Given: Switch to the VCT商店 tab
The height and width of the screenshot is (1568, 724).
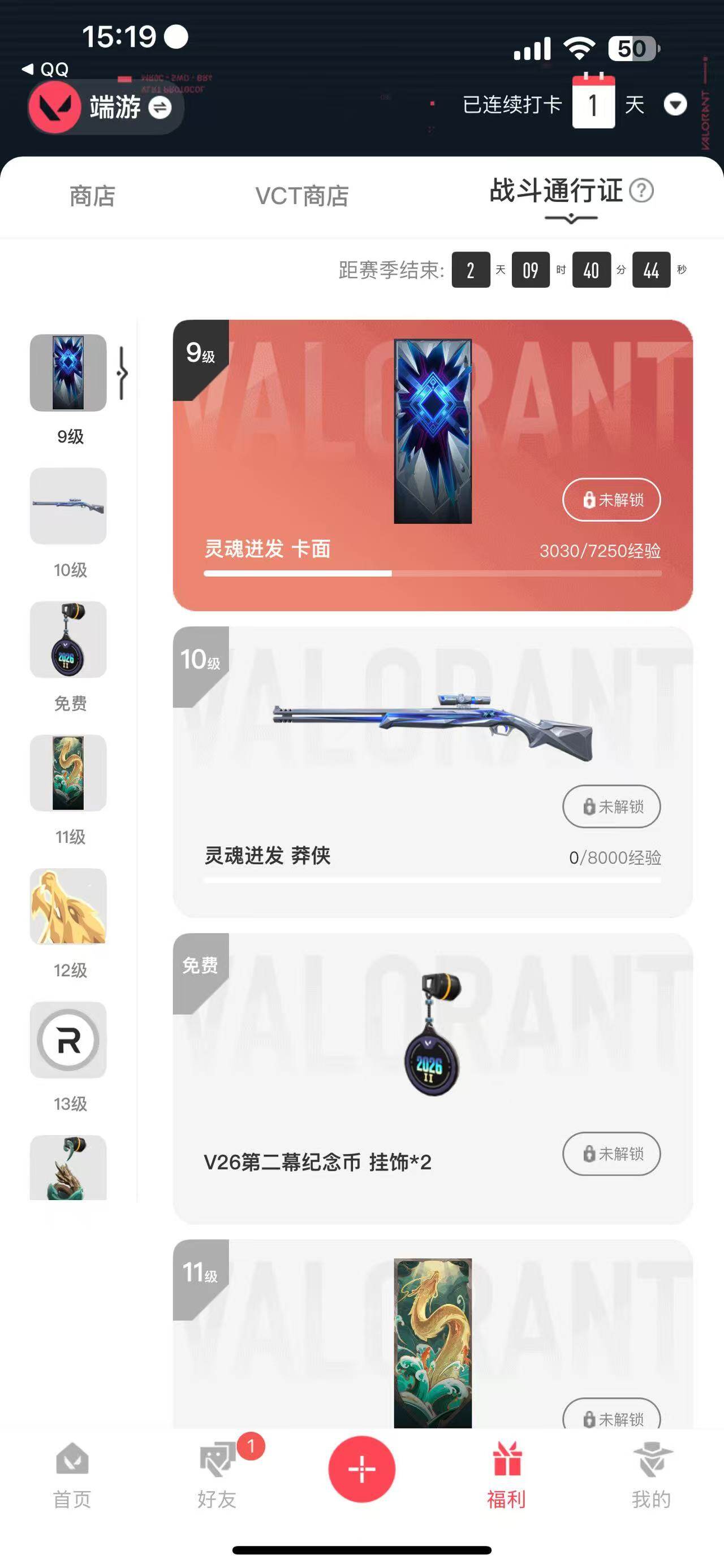Looking at the screenshot, I should click(x=301, y=196).
